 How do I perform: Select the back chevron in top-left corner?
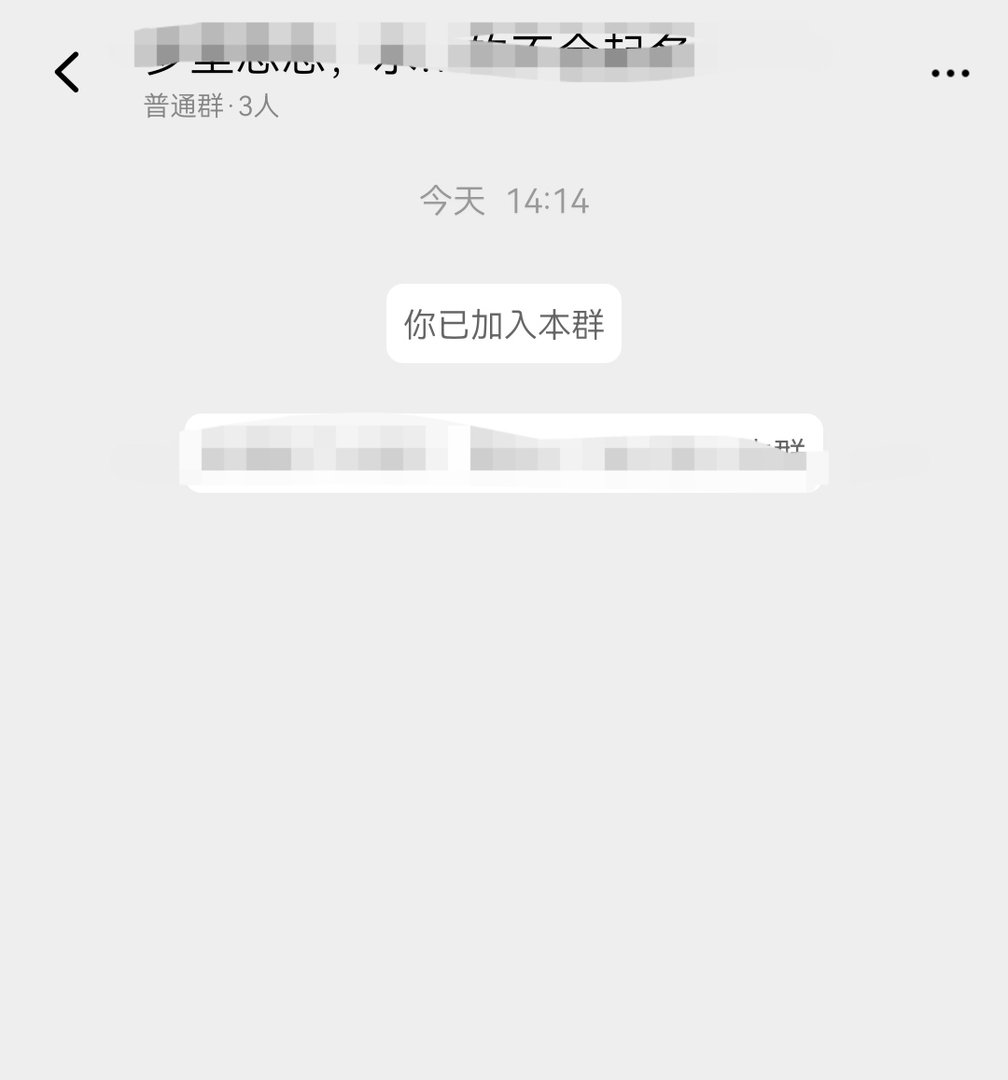click(65, 71)
